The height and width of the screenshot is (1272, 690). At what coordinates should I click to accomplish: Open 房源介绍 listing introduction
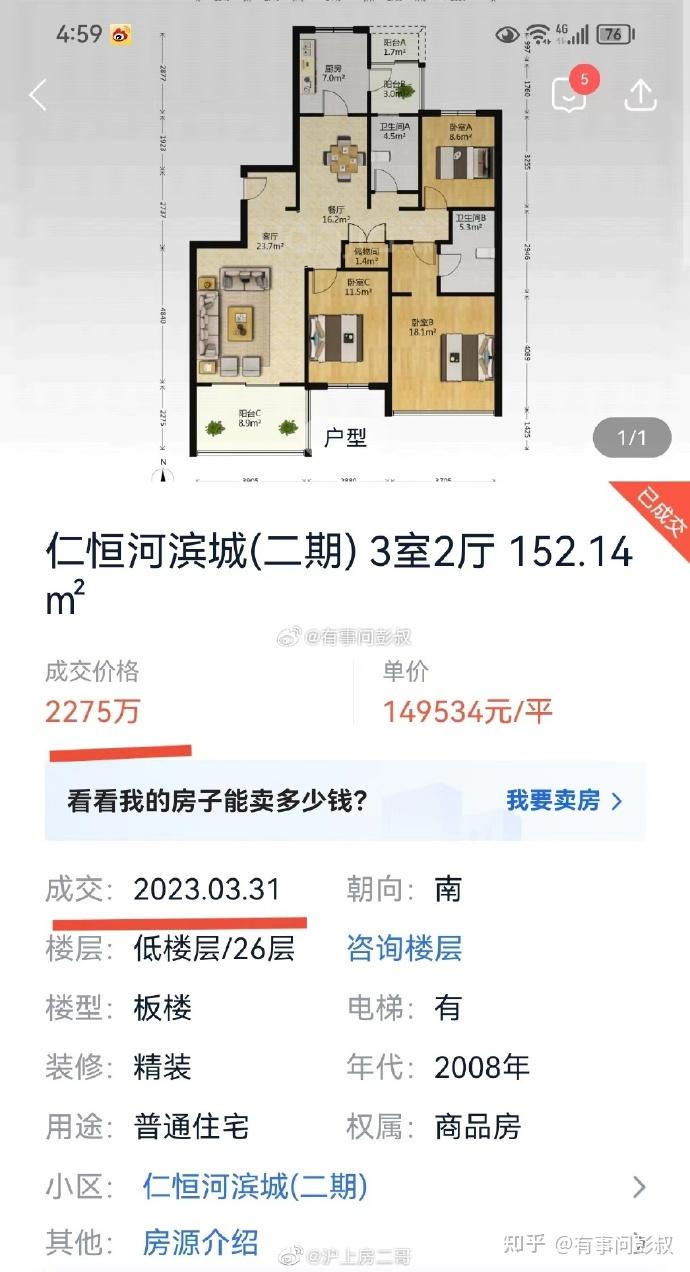tap(201, 1242)
